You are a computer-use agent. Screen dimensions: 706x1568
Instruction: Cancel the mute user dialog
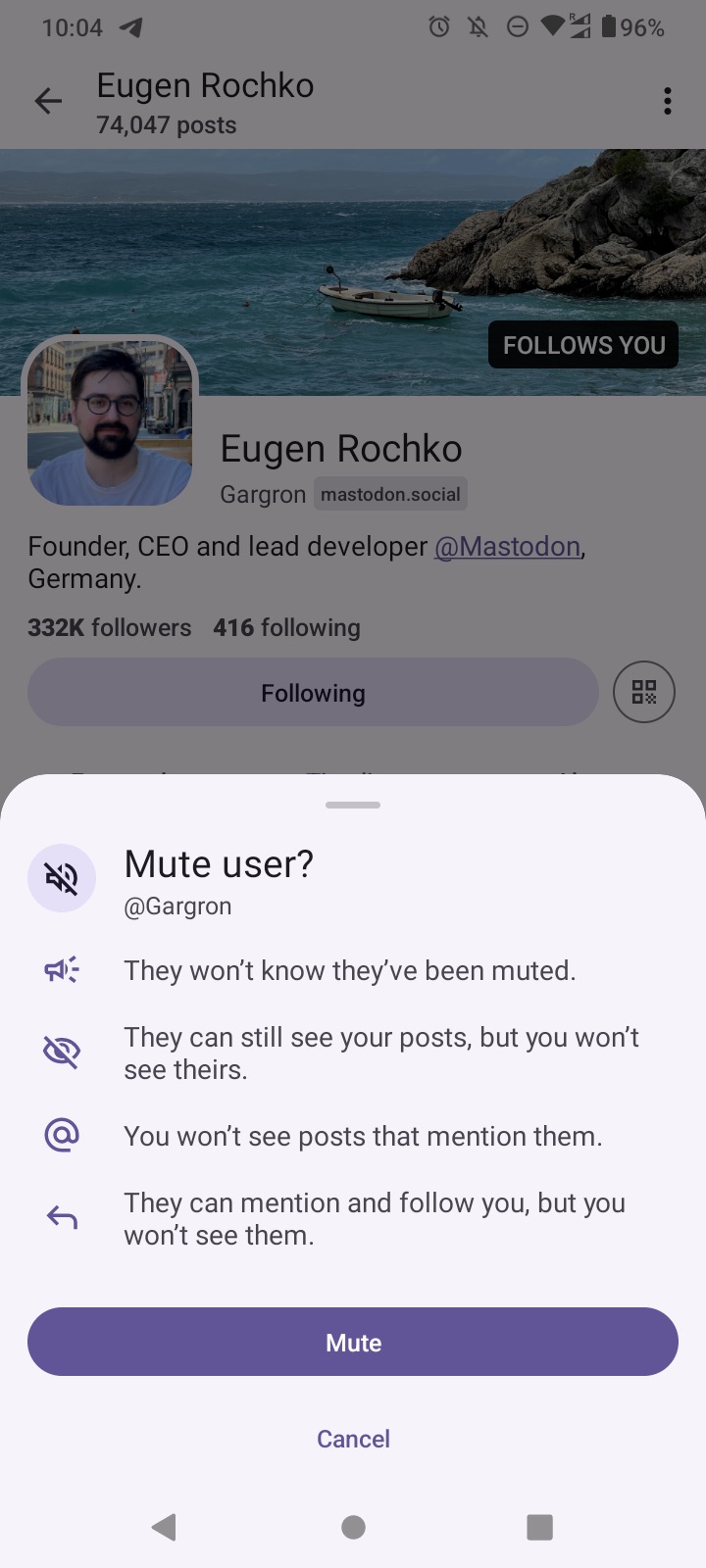click(x=353, y=1439)
